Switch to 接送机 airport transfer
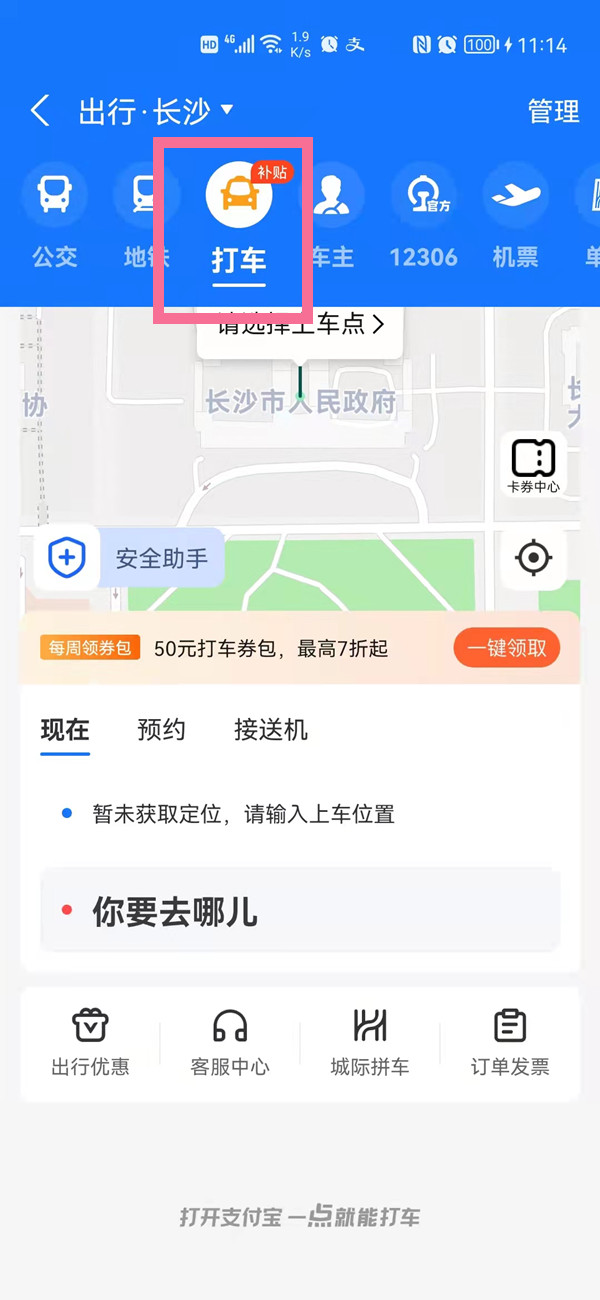This screenshot has width=600, height=1300. coord(271,730)
